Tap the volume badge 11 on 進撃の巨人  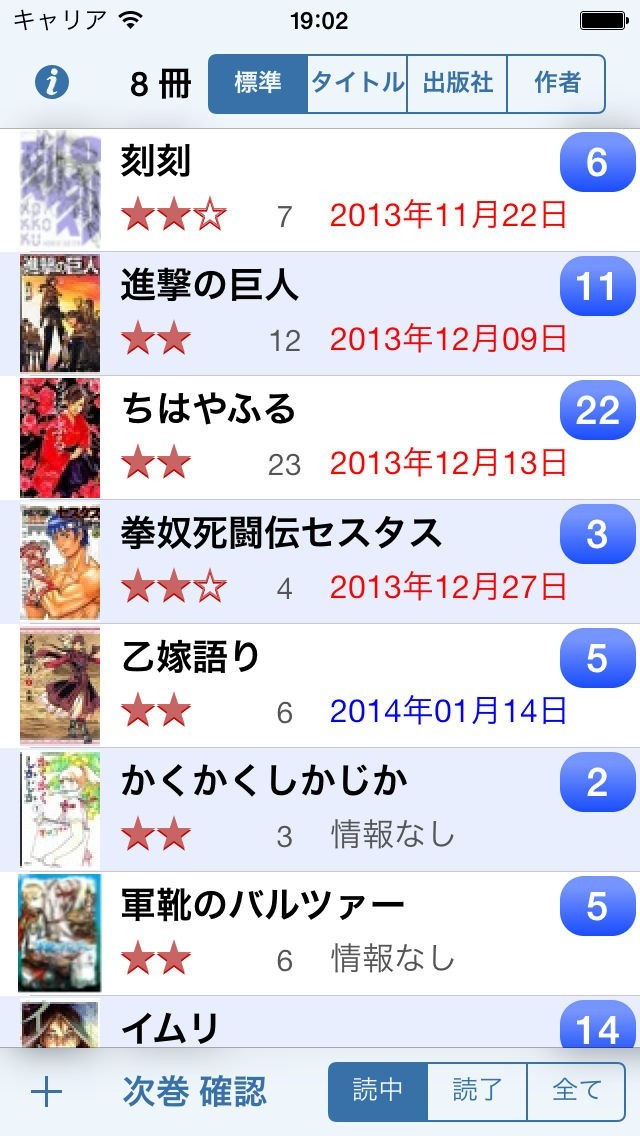pos(597,287)
